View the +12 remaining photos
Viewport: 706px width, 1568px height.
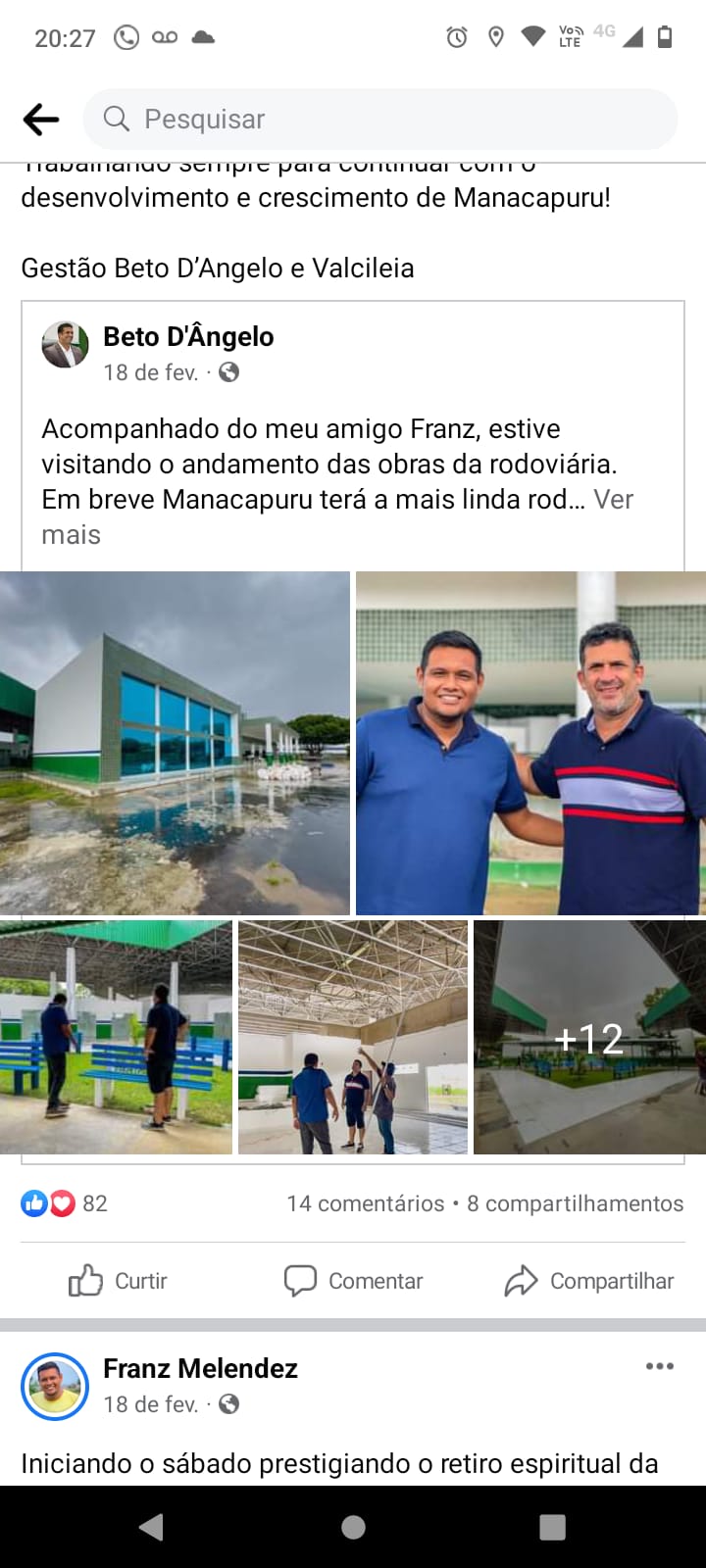588,1037
